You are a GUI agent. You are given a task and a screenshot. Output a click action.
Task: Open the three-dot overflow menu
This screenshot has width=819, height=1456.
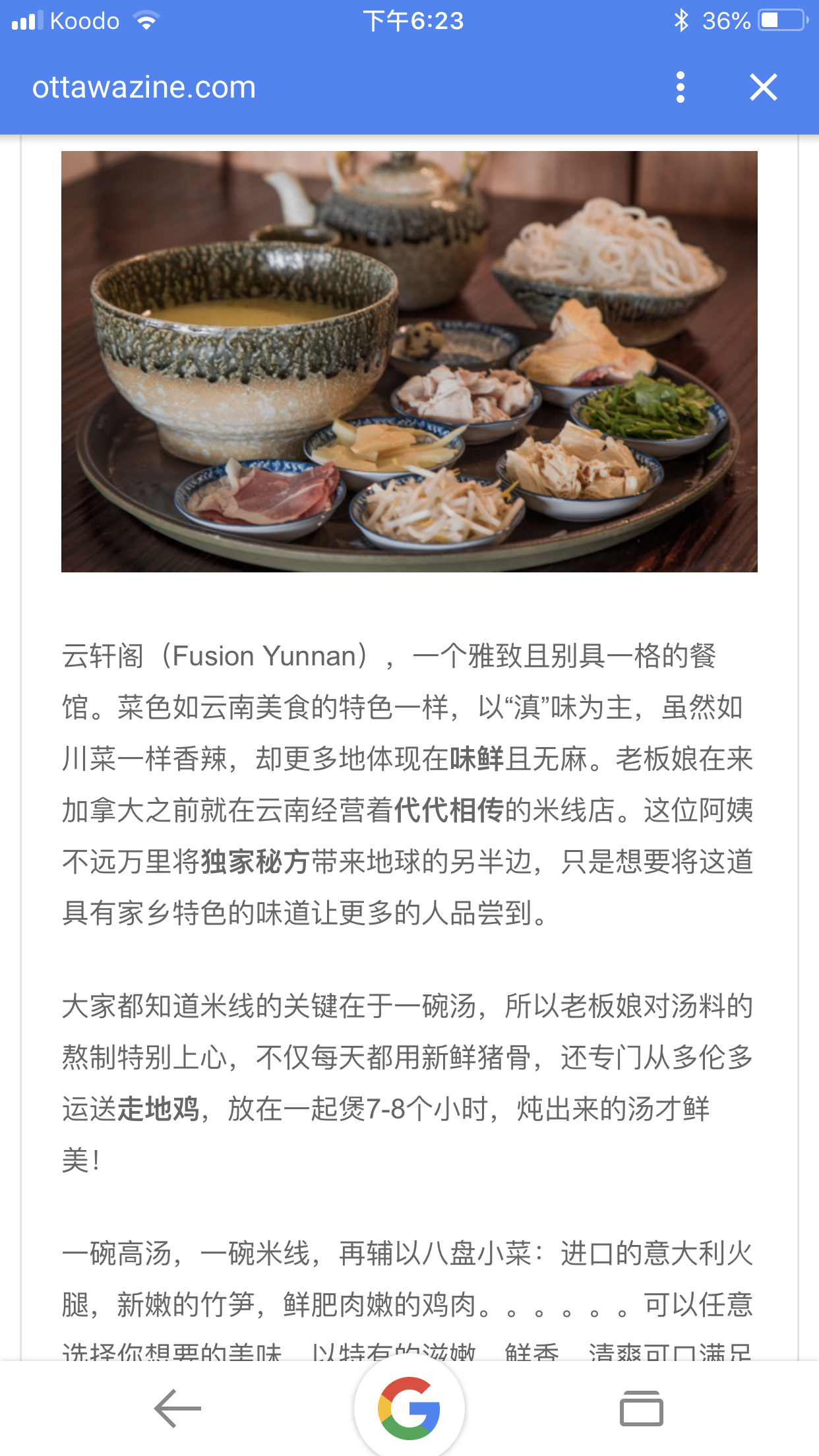pos(681,88)
